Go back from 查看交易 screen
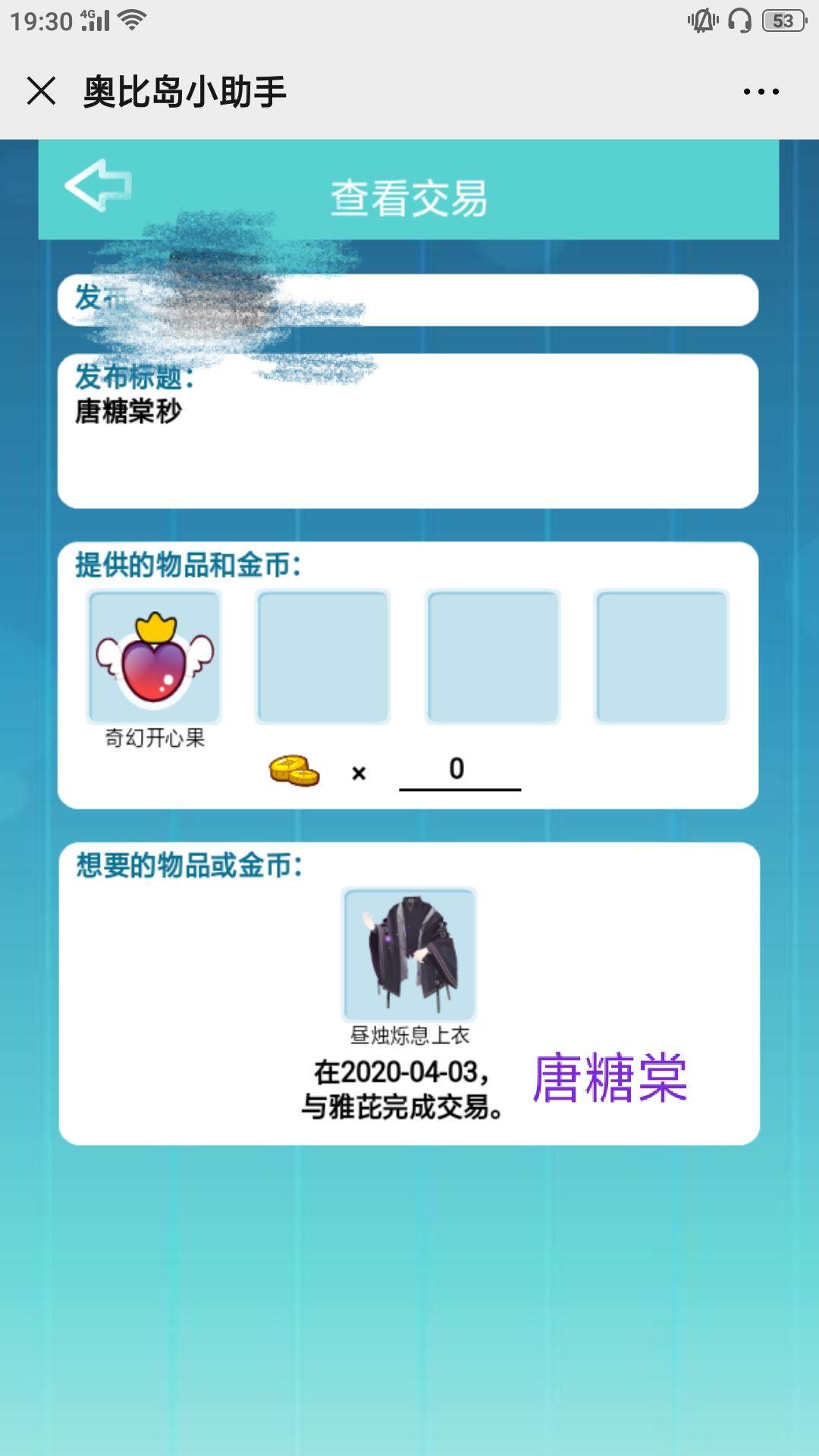 pos(99,185)
